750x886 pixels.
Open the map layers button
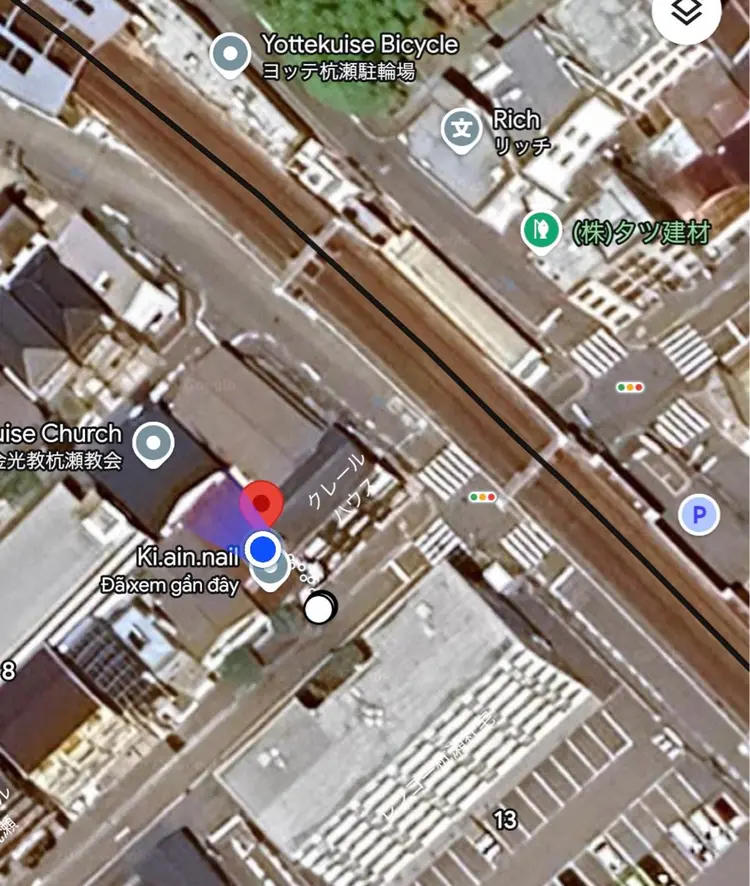click(x=687, y=13)
